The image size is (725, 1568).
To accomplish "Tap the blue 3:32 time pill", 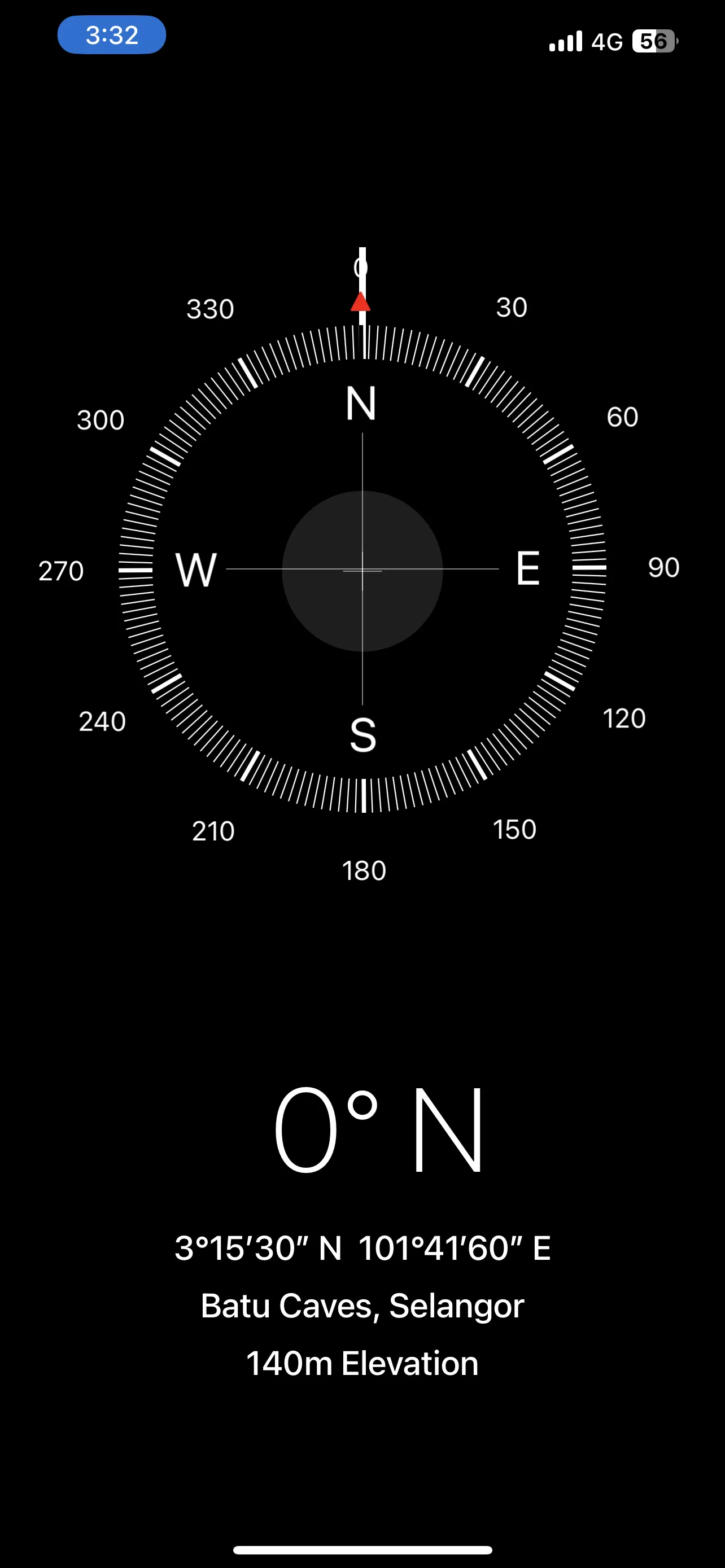I will (x=112, y=36).
